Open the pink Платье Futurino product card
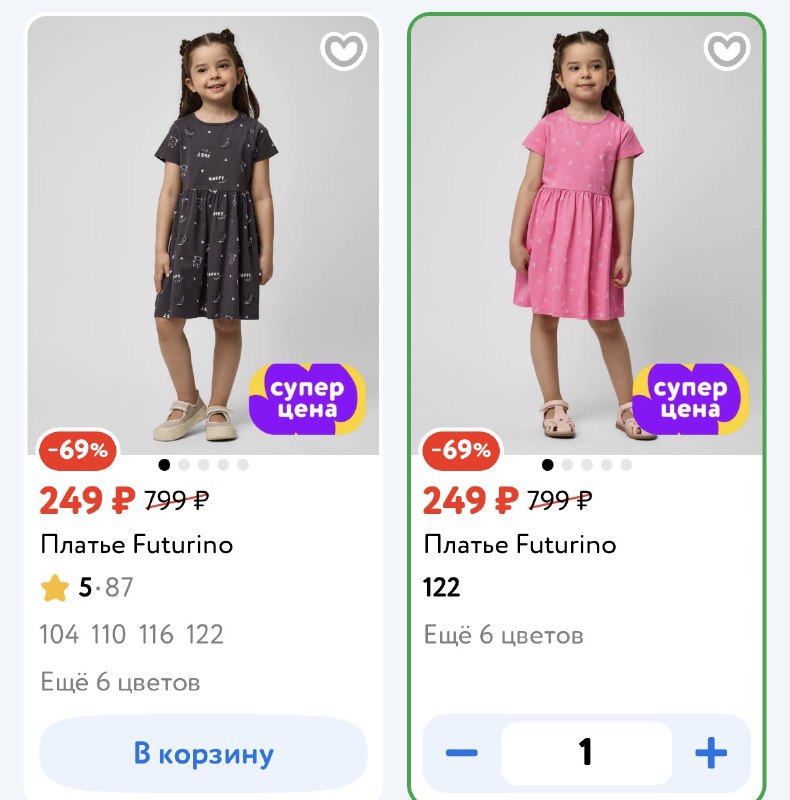This screenshot has width=790, height=800. click(x=586, y=240)
